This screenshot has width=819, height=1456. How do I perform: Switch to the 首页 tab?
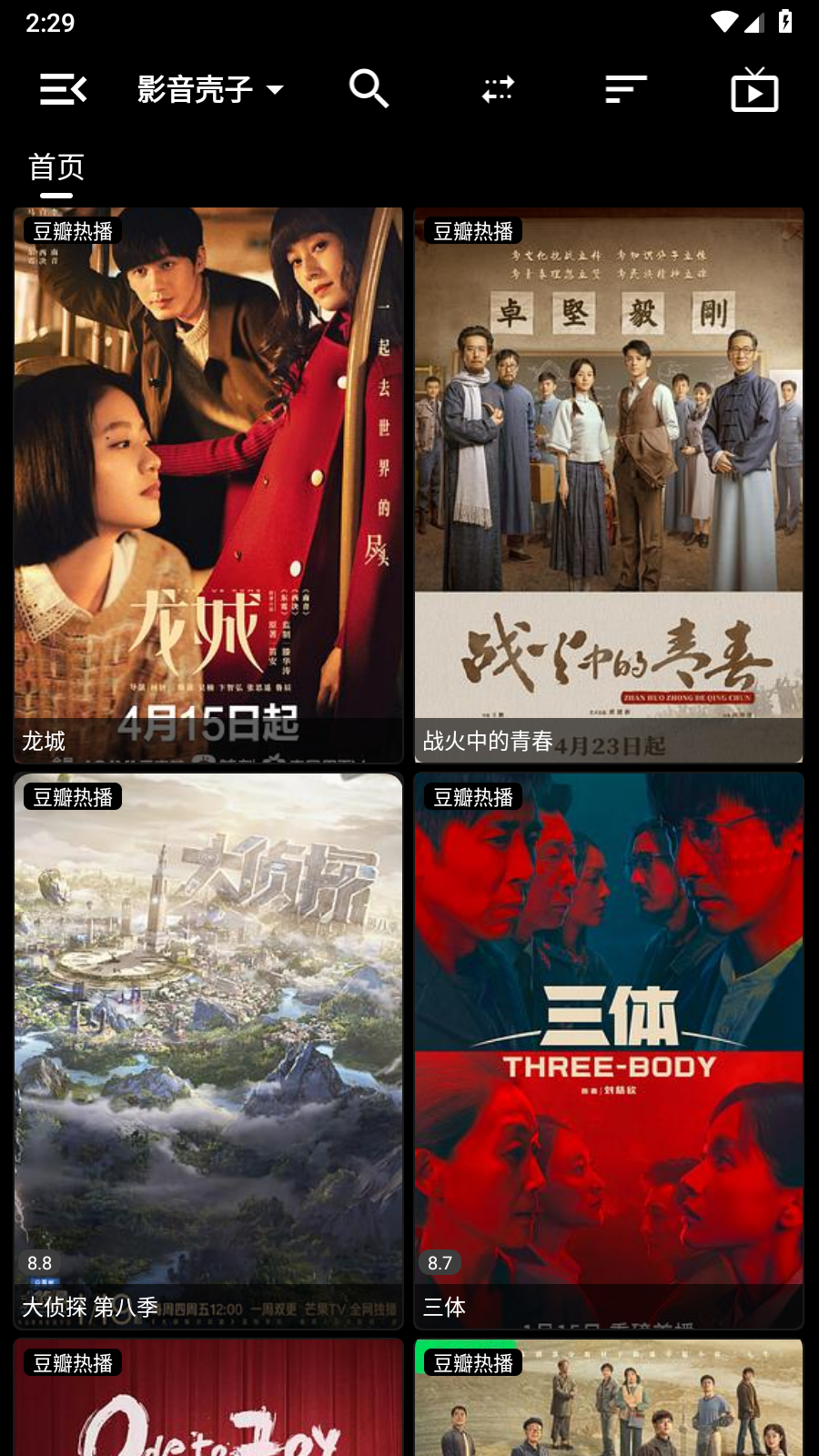click(x=56, y=167)
